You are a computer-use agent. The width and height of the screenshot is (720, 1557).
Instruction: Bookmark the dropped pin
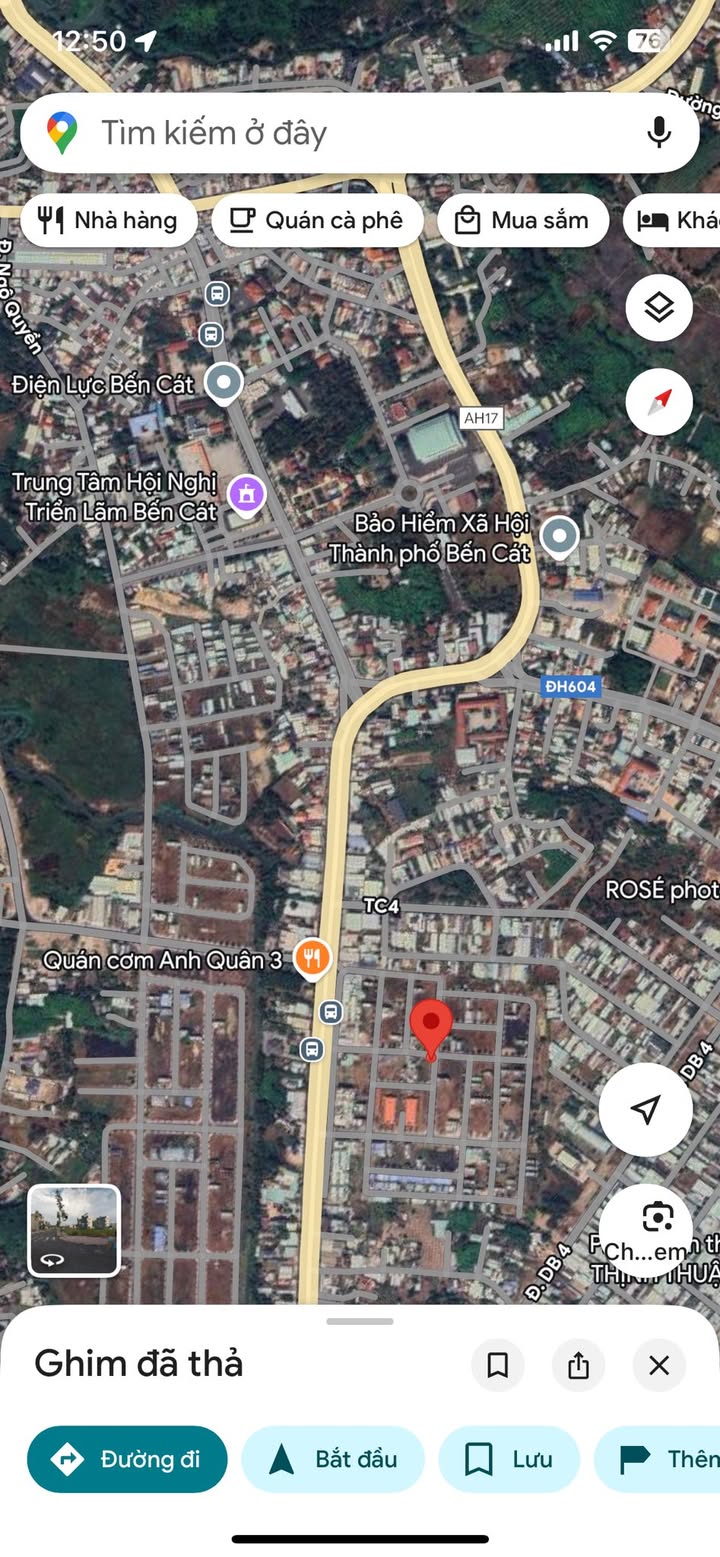click(497, 1365)
